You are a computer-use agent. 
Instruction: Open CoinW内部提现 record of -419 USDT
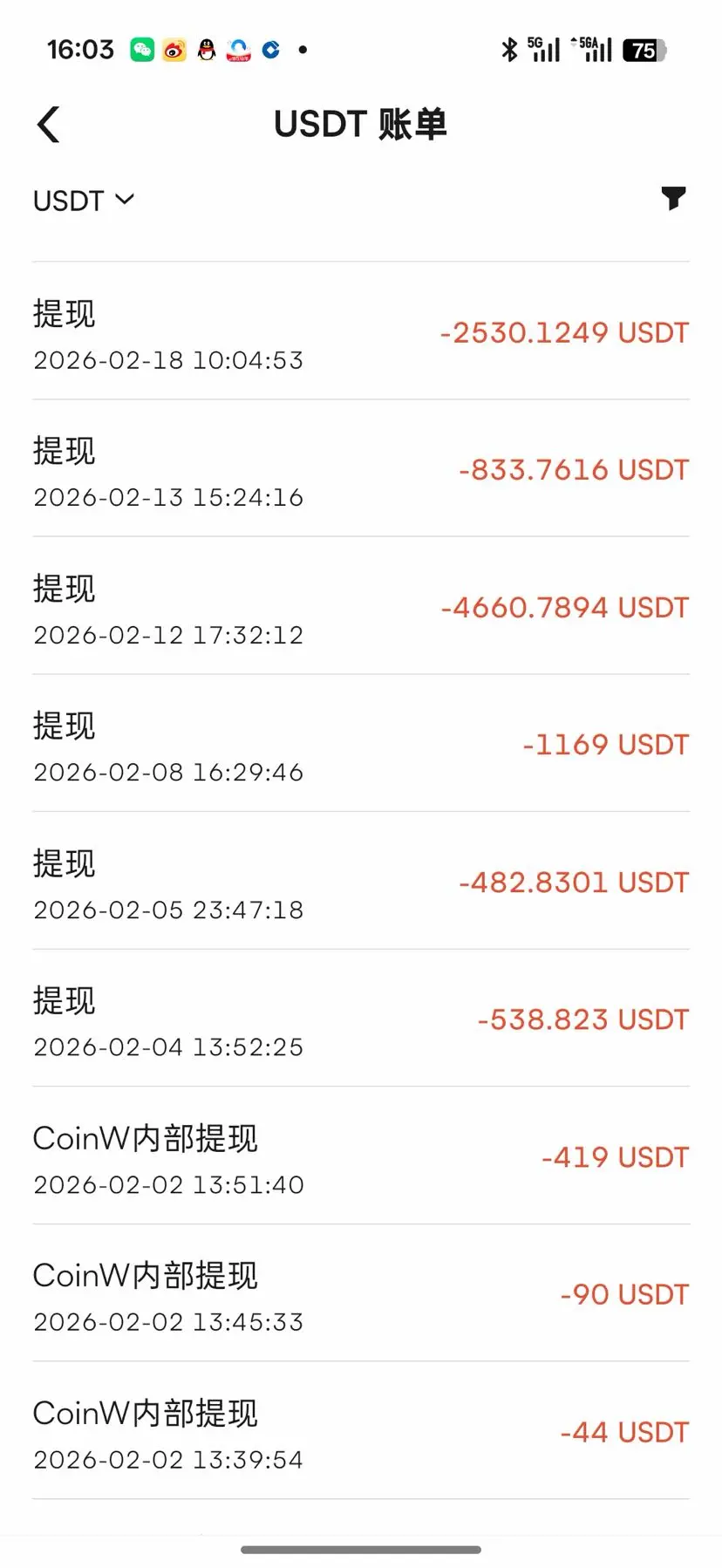coord(361,1157)
